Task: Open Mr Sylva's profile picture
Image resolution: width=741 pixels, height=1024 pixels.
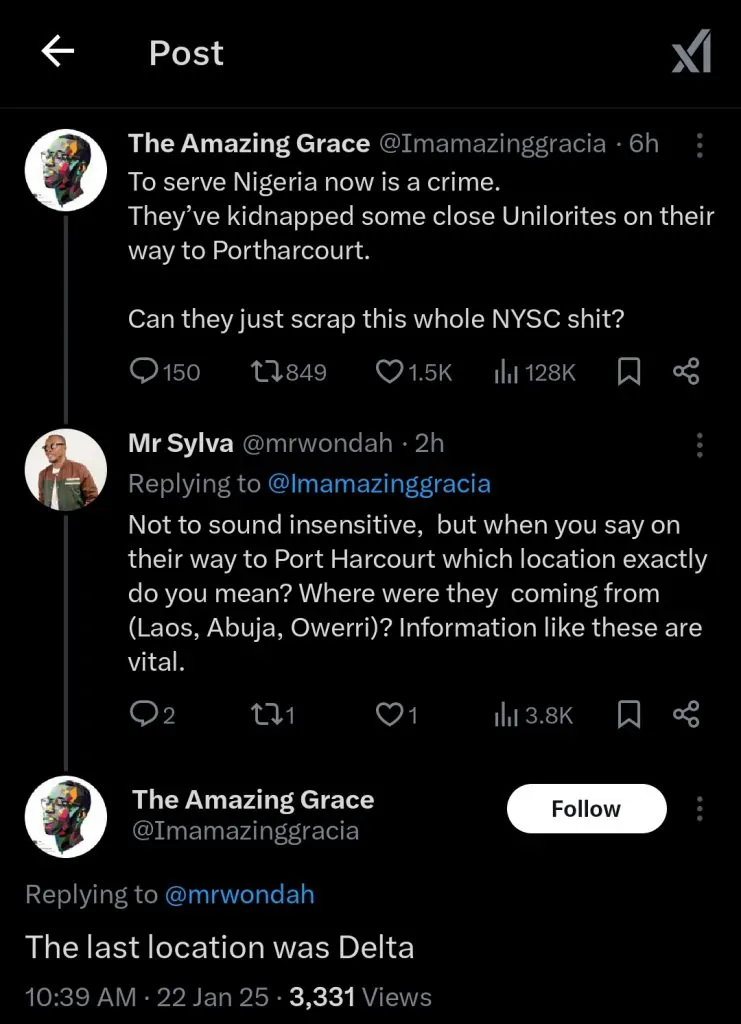Action: tap(65, 470)
